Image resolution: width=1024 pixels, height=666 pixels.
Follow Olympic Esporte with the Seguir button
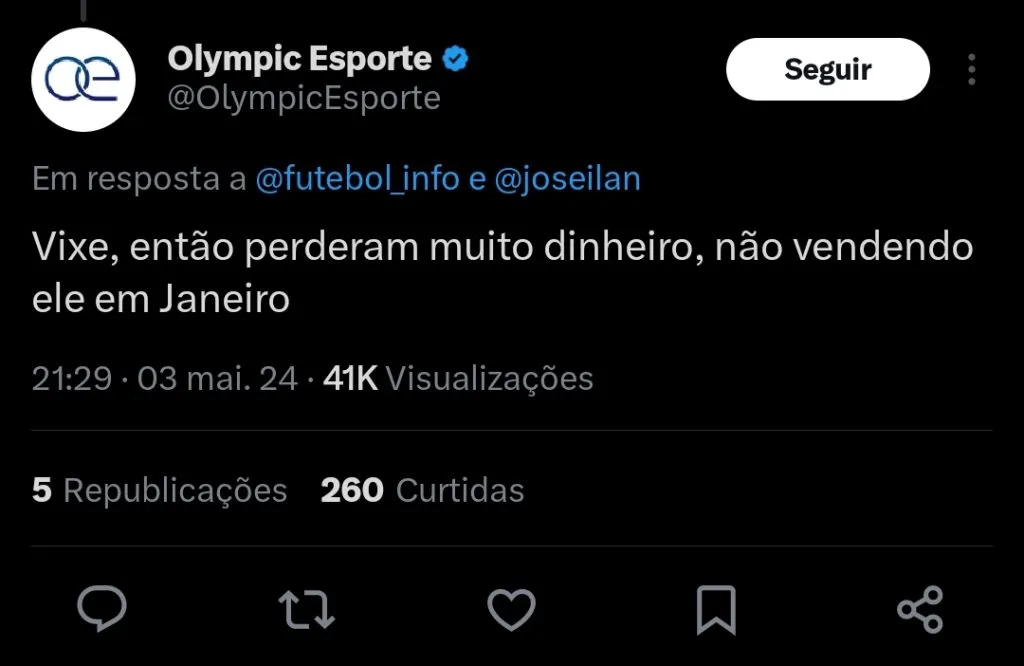[827, 69]
